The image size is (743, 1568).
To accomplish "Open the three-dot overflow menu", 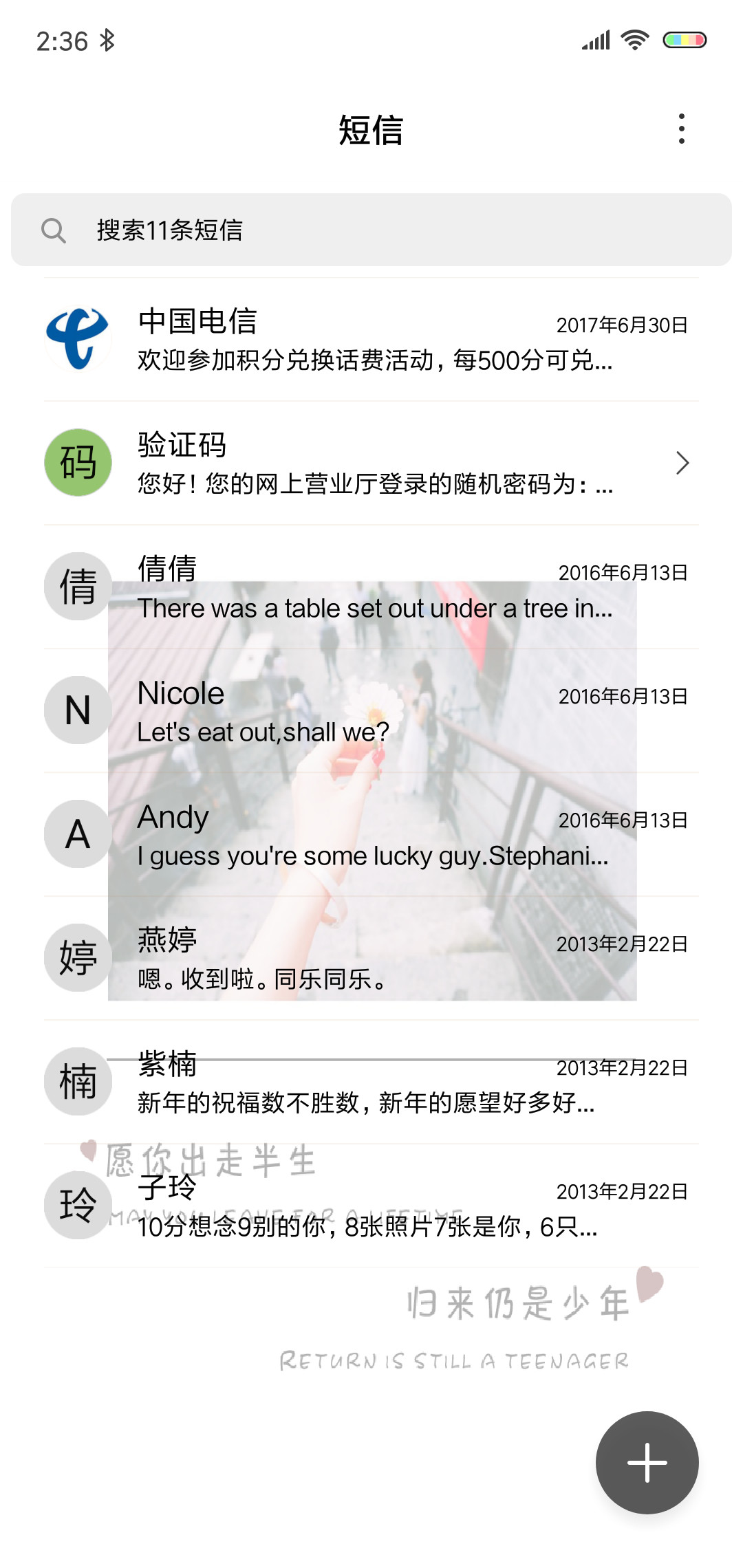I will (681, 129).
